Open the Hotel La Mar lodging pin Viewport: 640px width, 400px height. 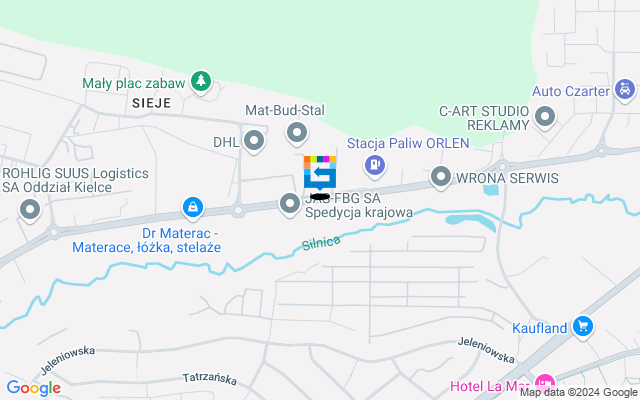pyautogui.click(x=544, y=382)
